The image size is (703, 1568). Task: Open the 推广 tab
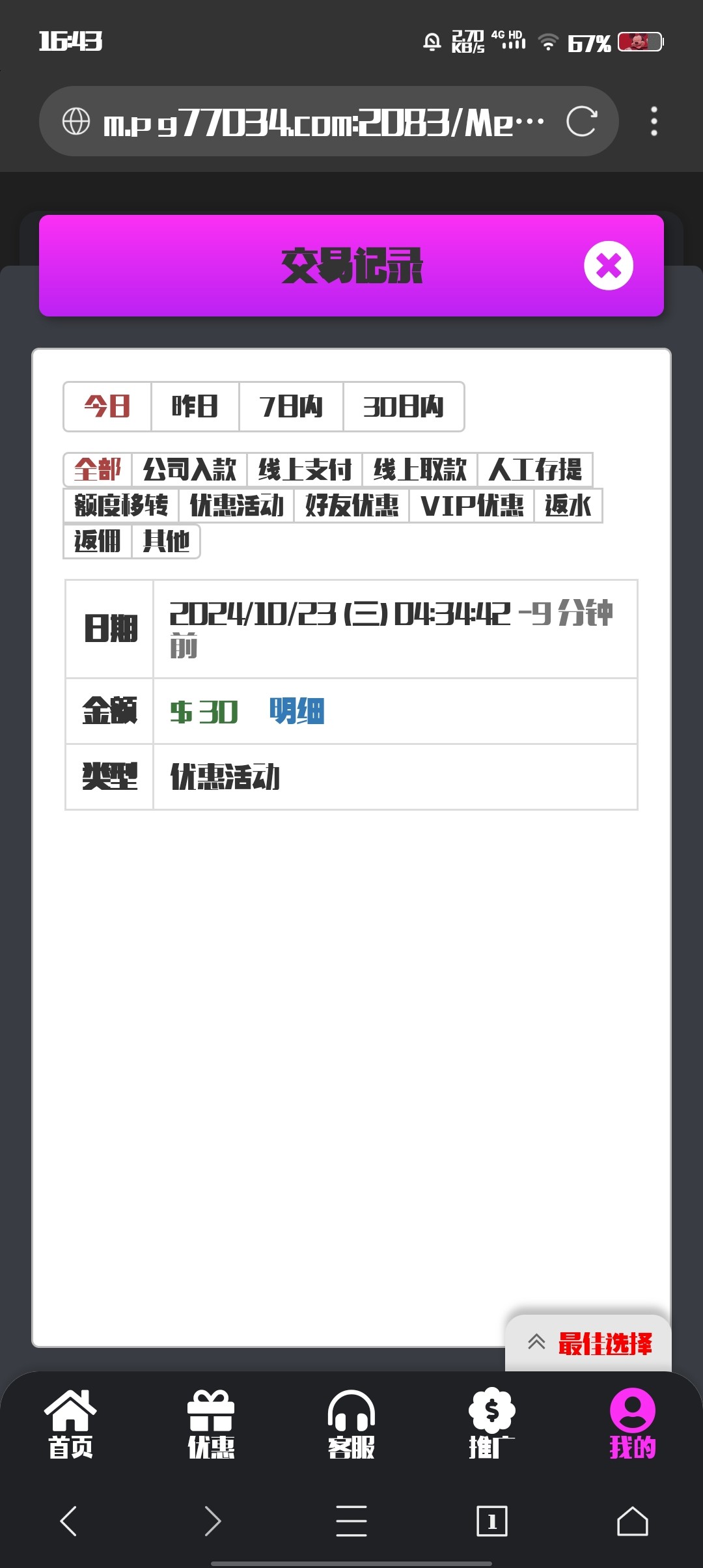492,1425
